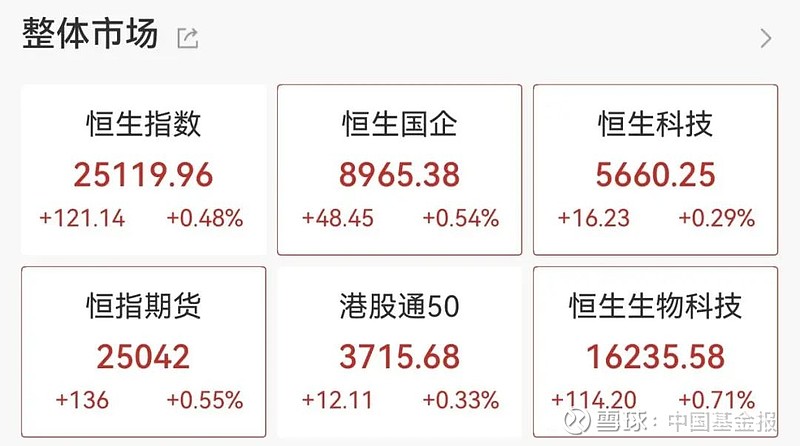The image size is (800, 446).
Task: Open the 恒生指数 index card
Action: tap(144, 170)
